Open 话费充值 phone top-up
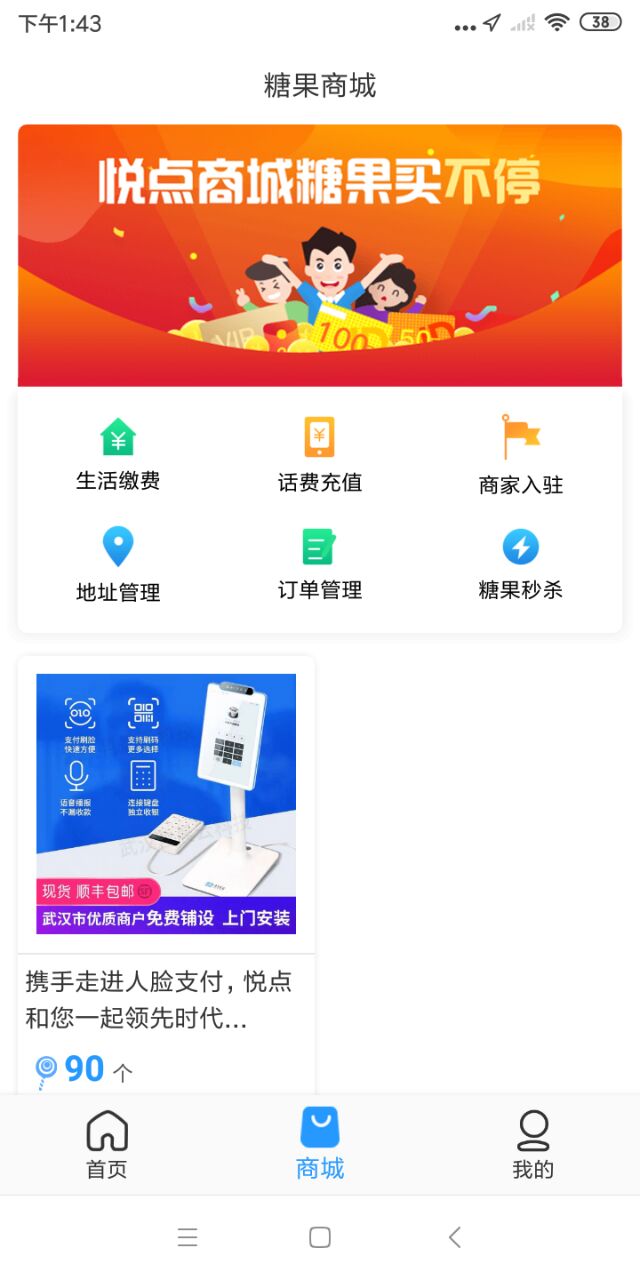 pos(319,456)
